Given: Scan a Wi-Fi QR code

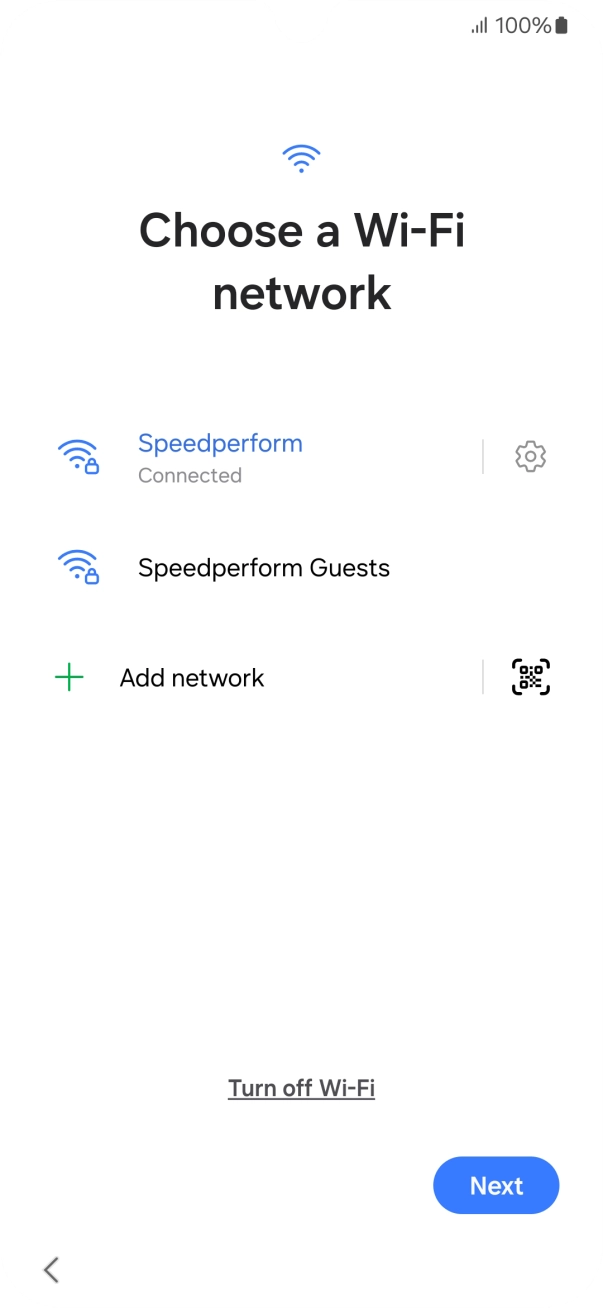Looking at the screenshot, I should click(x=531, y=678).
